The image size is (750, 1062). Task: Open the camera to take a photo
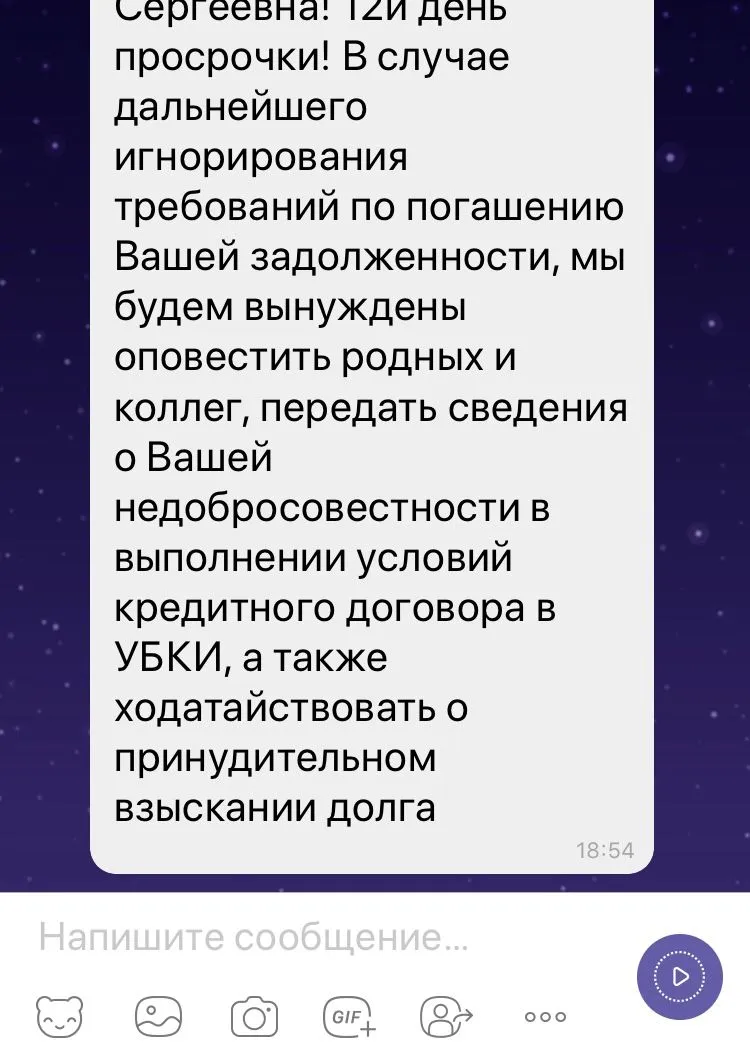click(254, 1017)
